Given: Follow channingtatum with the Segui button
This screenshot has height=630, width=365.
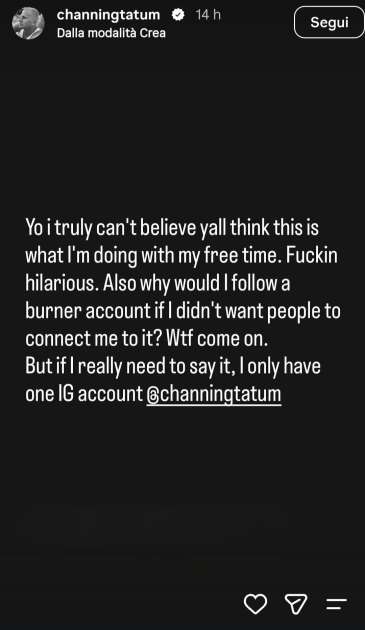Looking at the screenshot, I should tap(329, 22).
